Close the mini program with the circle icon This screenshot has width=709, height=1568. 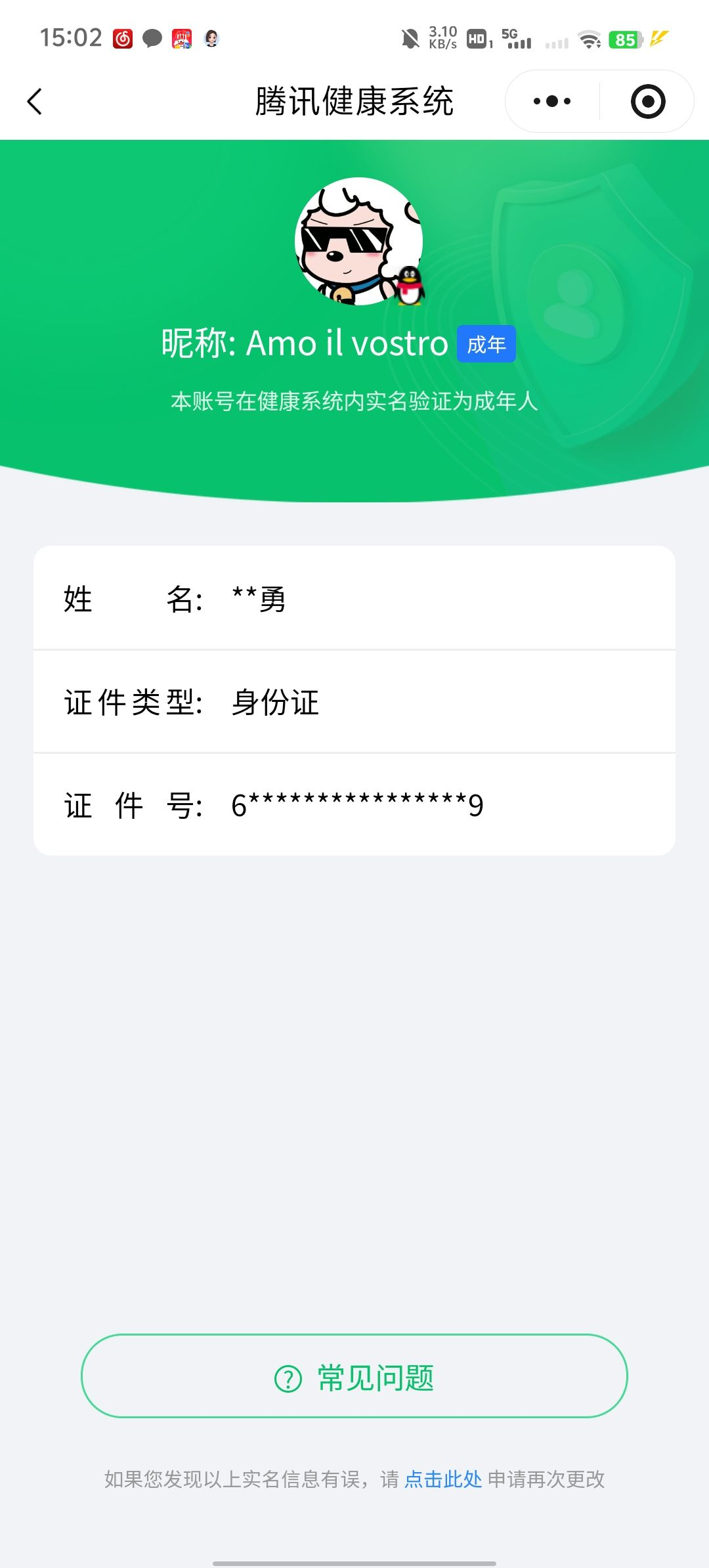[x=647, y=102]
